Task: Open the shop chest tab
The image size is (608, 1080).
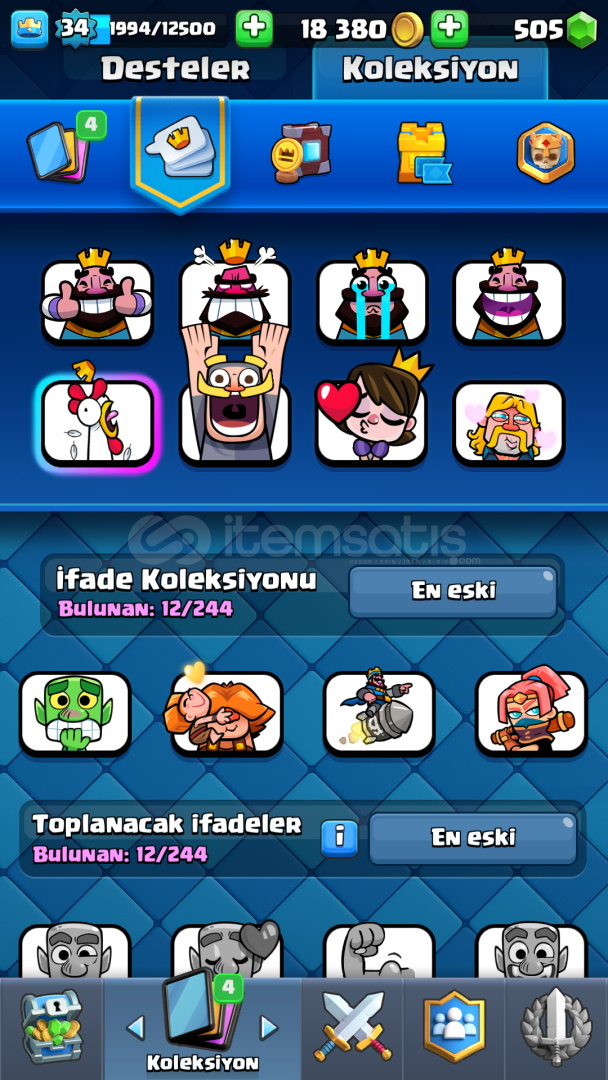Action: pos(51,1029)
